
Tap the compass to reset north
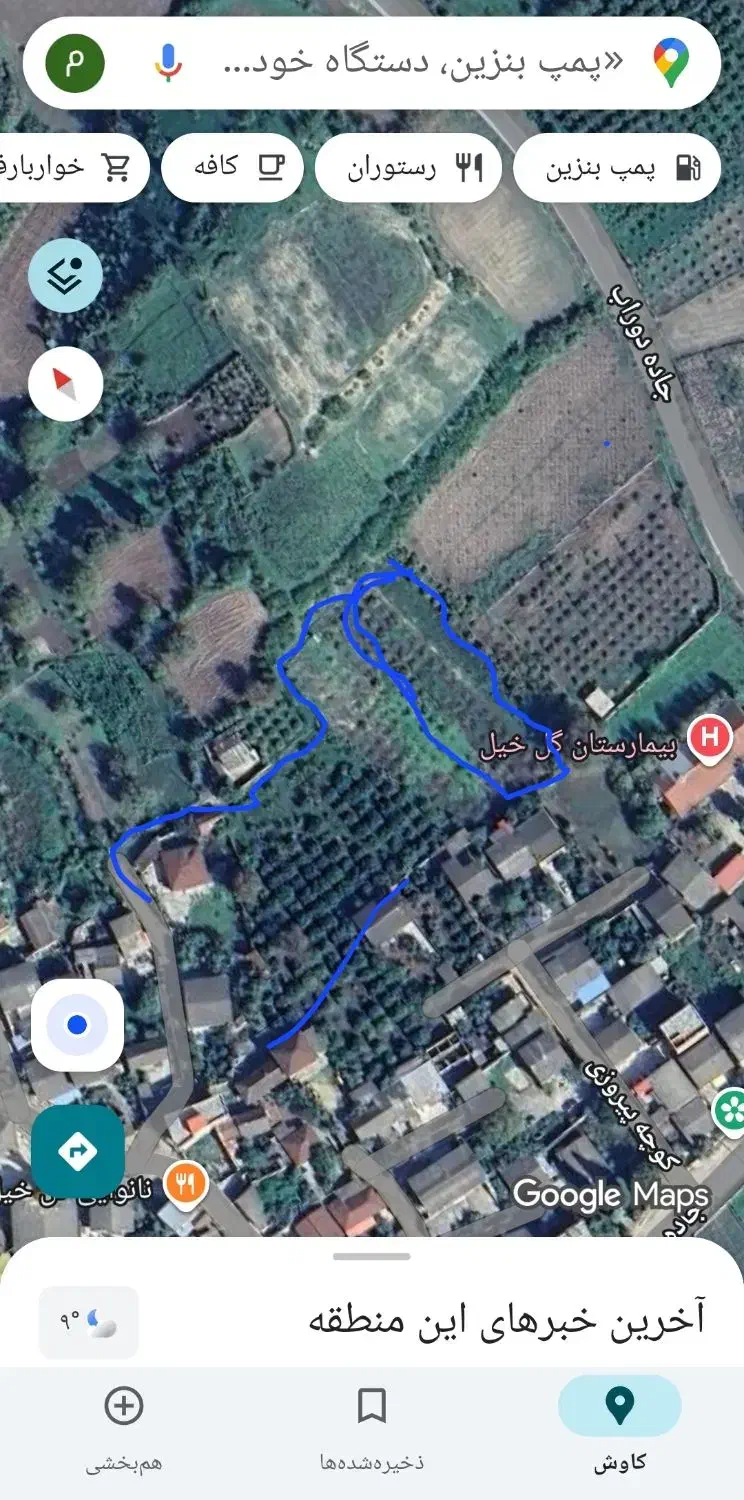[x=66, y=383]
